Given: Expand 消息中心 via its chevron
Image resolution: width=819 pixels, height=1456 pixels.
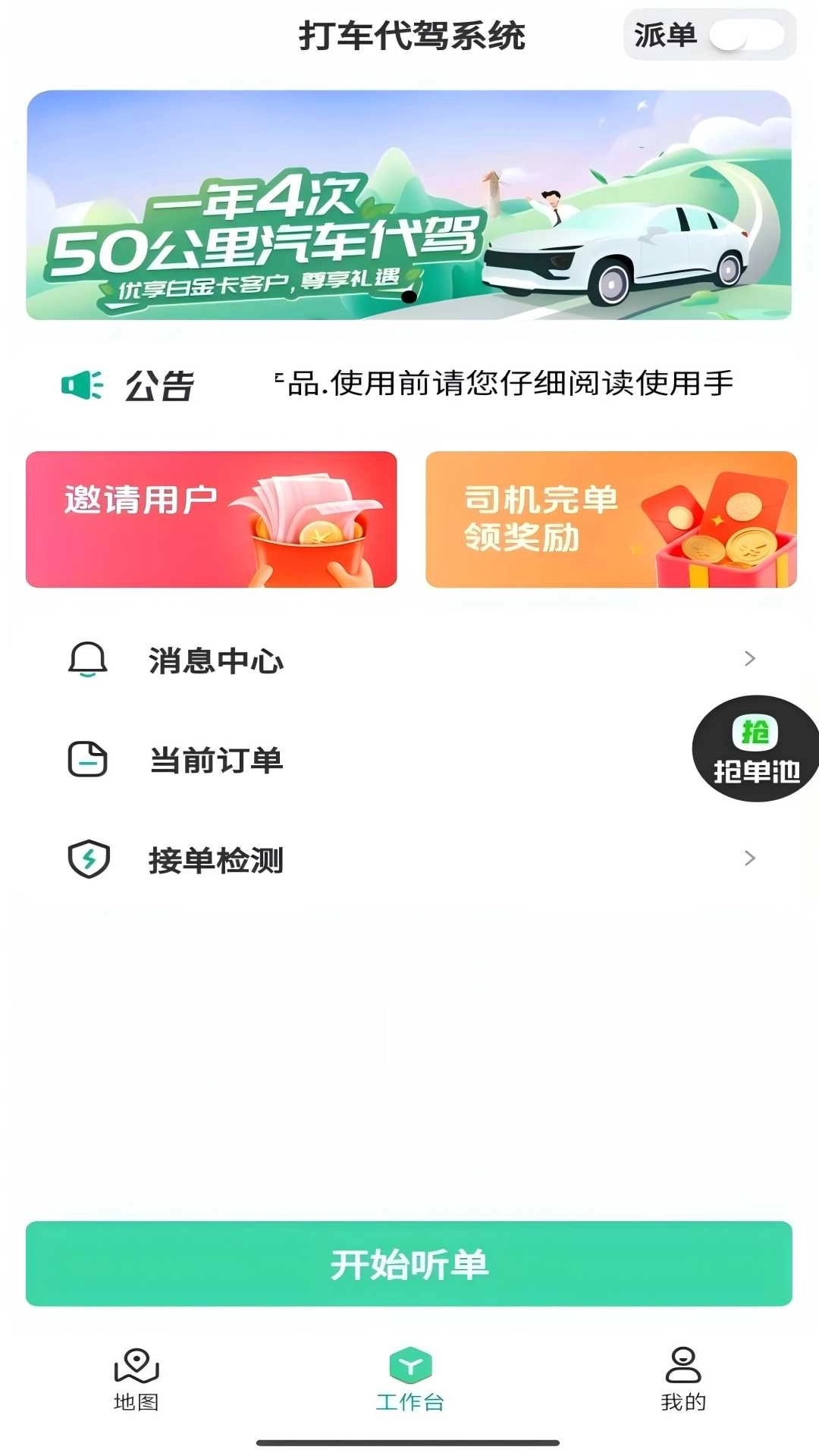Looking at the screenshot, I should pyautogui.click(x=749, y=659).
